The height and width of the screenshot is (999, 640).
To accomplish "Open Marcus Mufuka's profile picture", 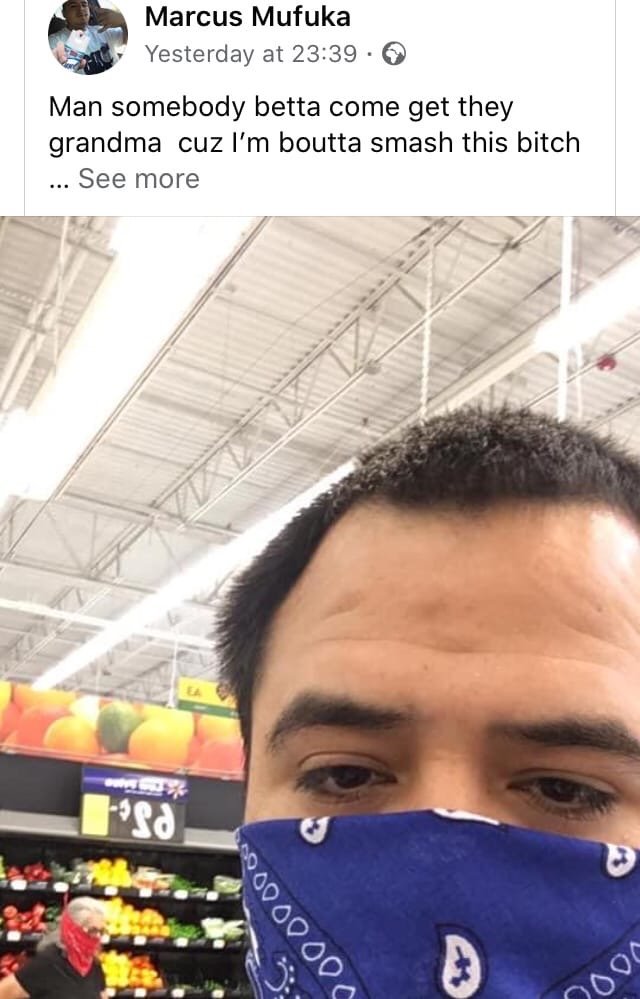I will (x=87, y=37).
